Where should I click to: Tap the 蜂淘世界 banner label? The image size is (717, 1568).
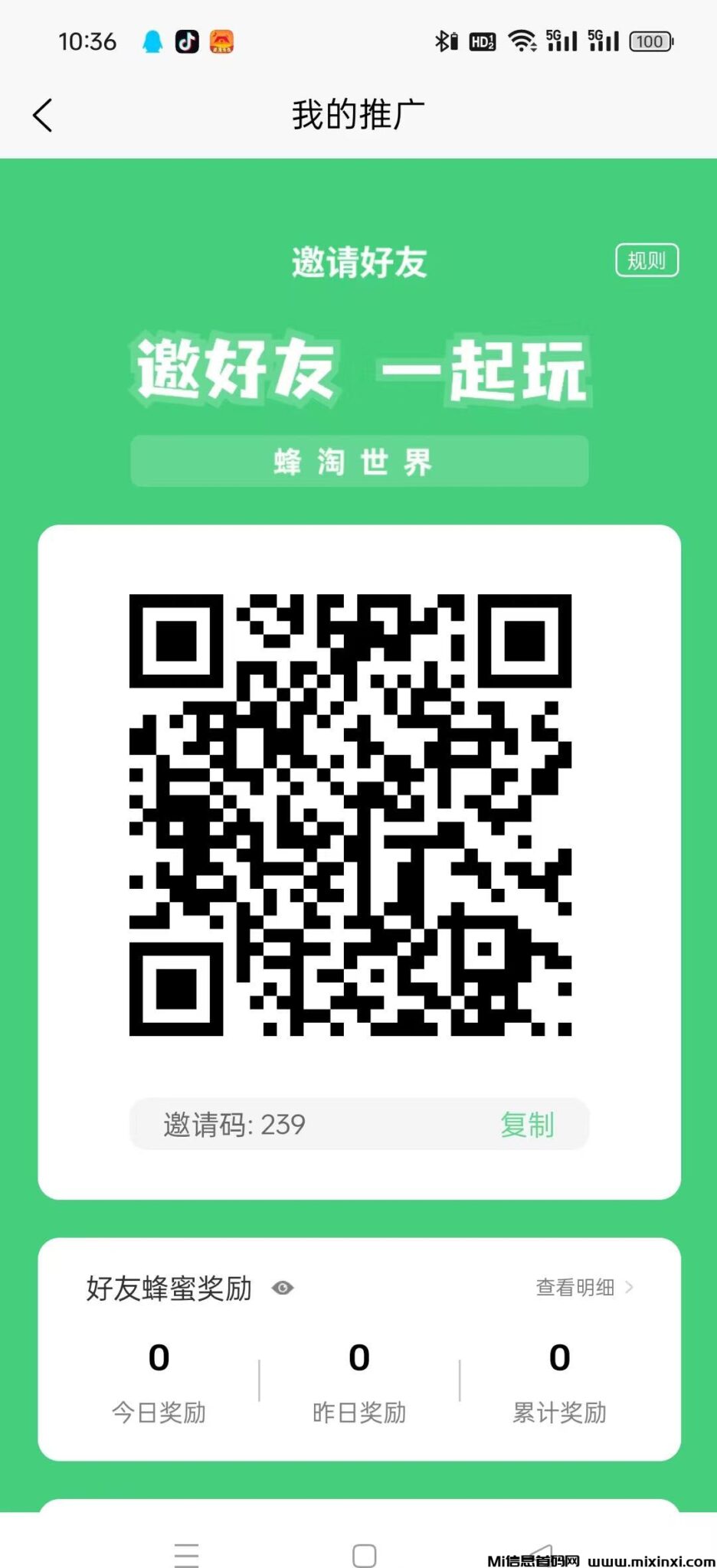(x=358, y=462)
